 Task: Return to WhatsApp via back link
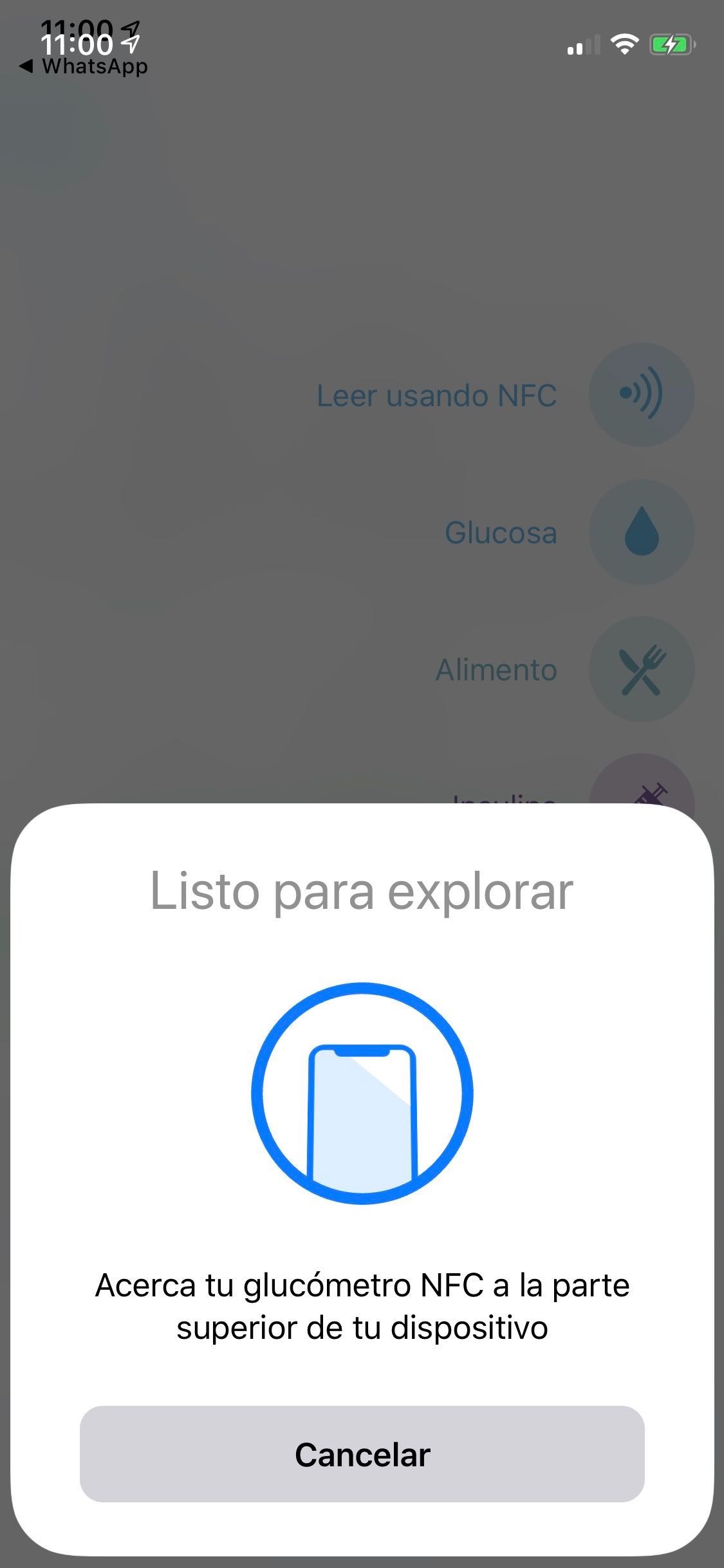tap(84, 66)
